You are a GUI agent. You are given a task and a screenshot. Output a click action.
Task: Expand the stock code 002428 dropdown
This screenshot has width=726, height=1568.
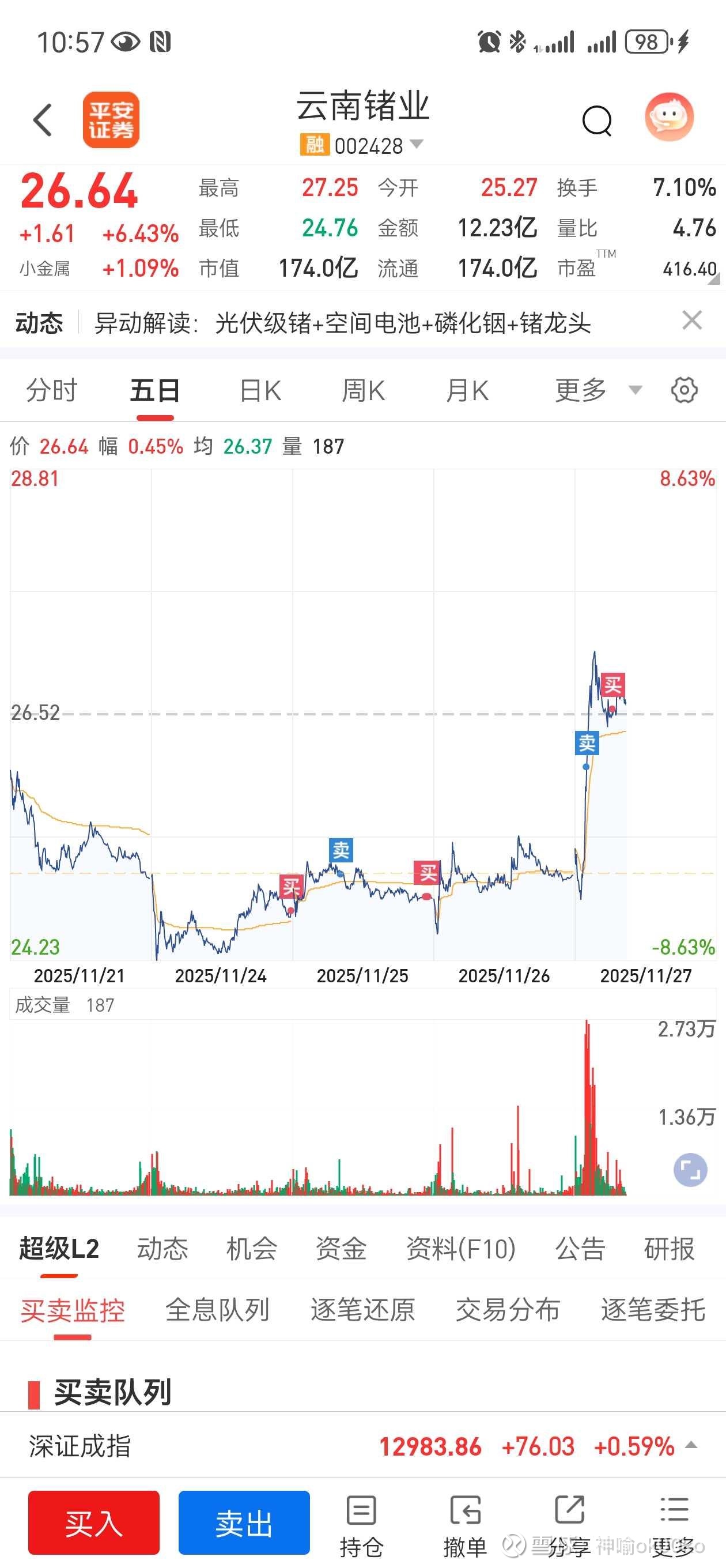pyautogui.click(x=417, y=144)
